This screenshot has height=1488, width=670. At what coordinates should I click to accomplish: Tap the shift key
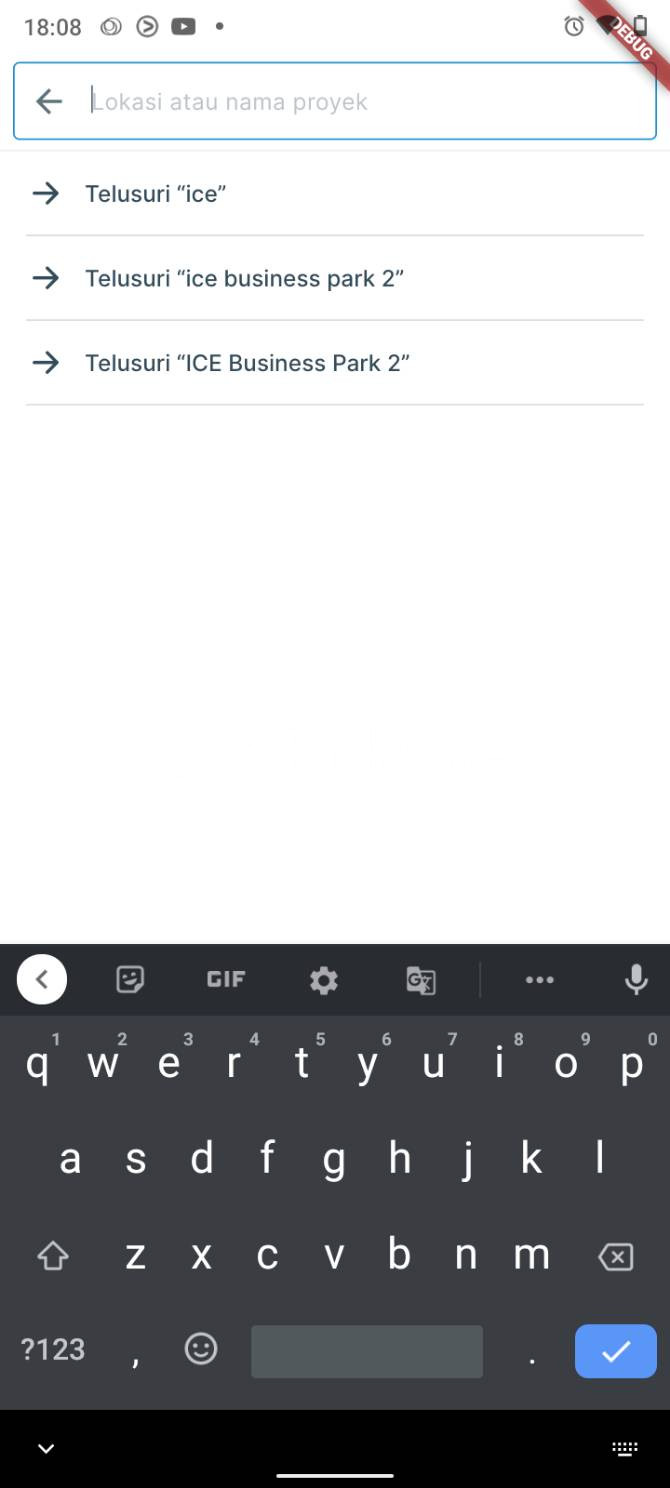click(x=53, y=1256)
